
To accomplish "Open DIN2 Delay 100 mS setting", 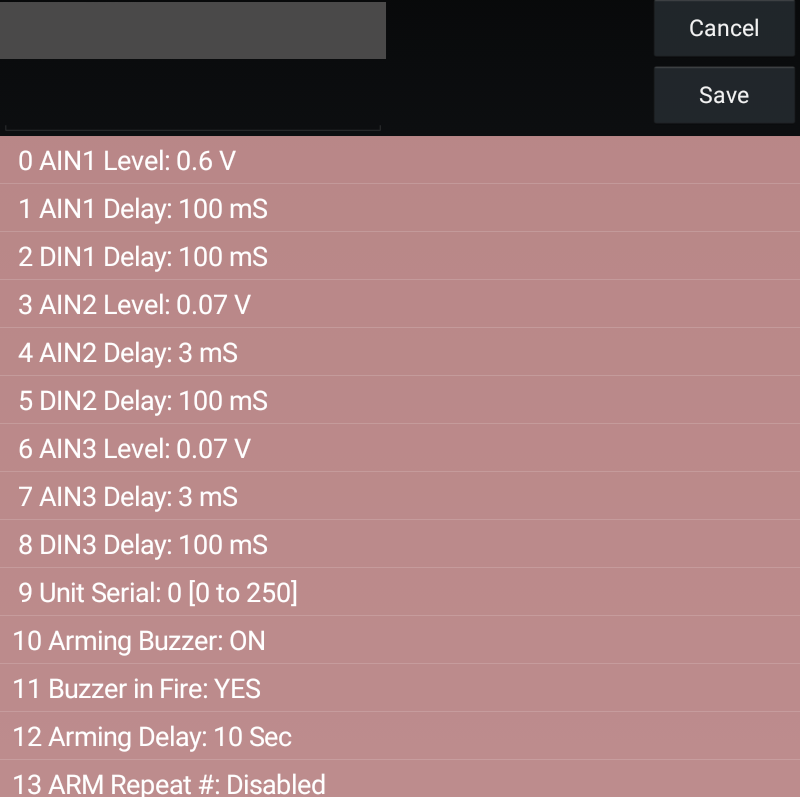I will click(400, 400).
